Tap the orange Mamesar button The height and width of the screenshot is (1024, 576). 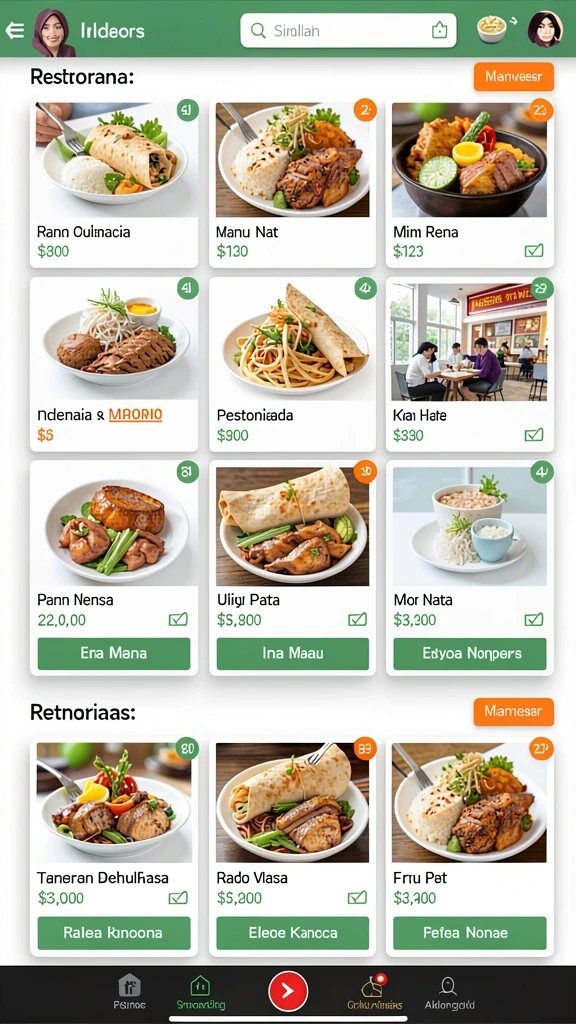coord(513,712)
